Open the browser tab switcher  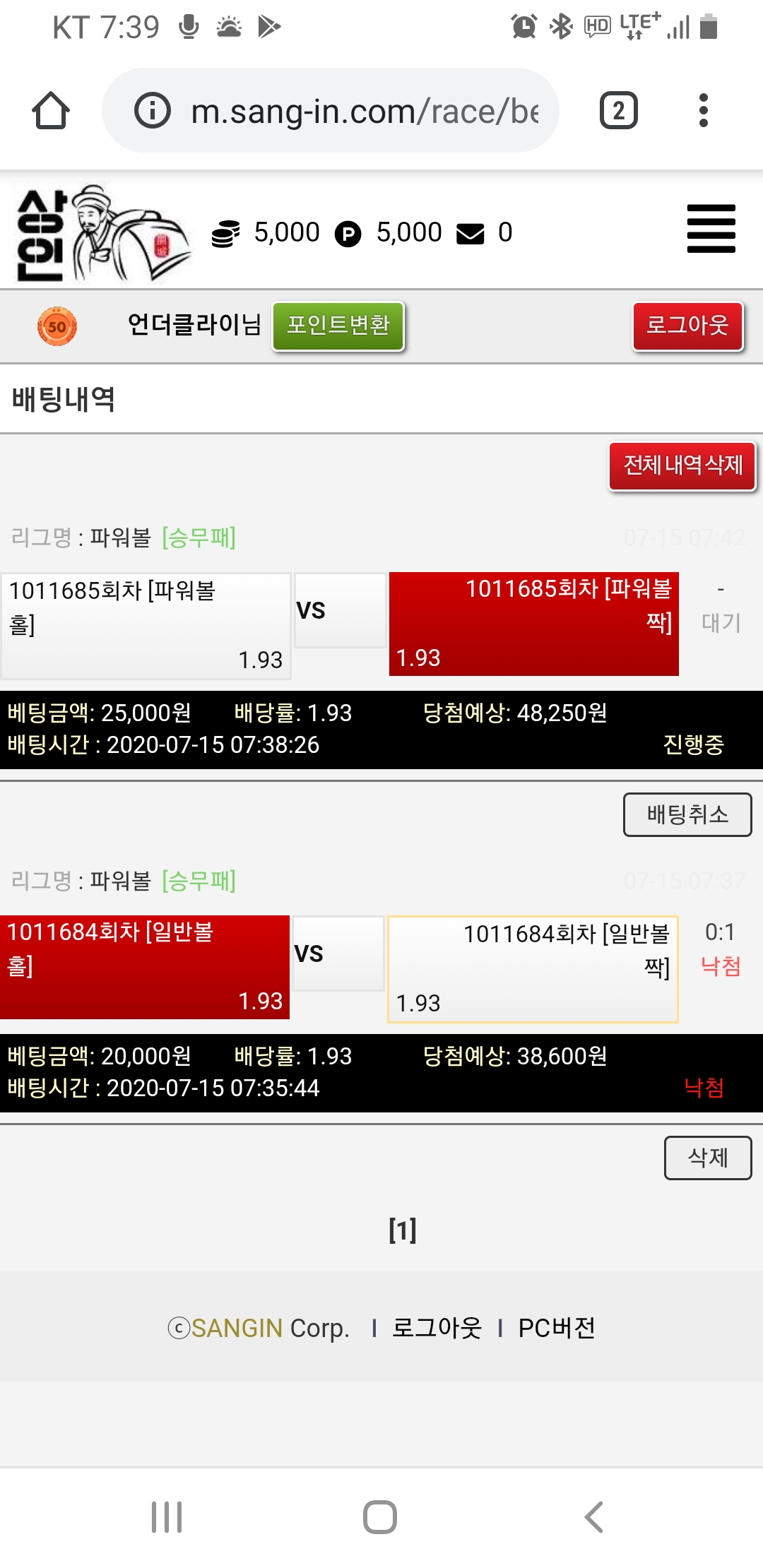point(618,111)
